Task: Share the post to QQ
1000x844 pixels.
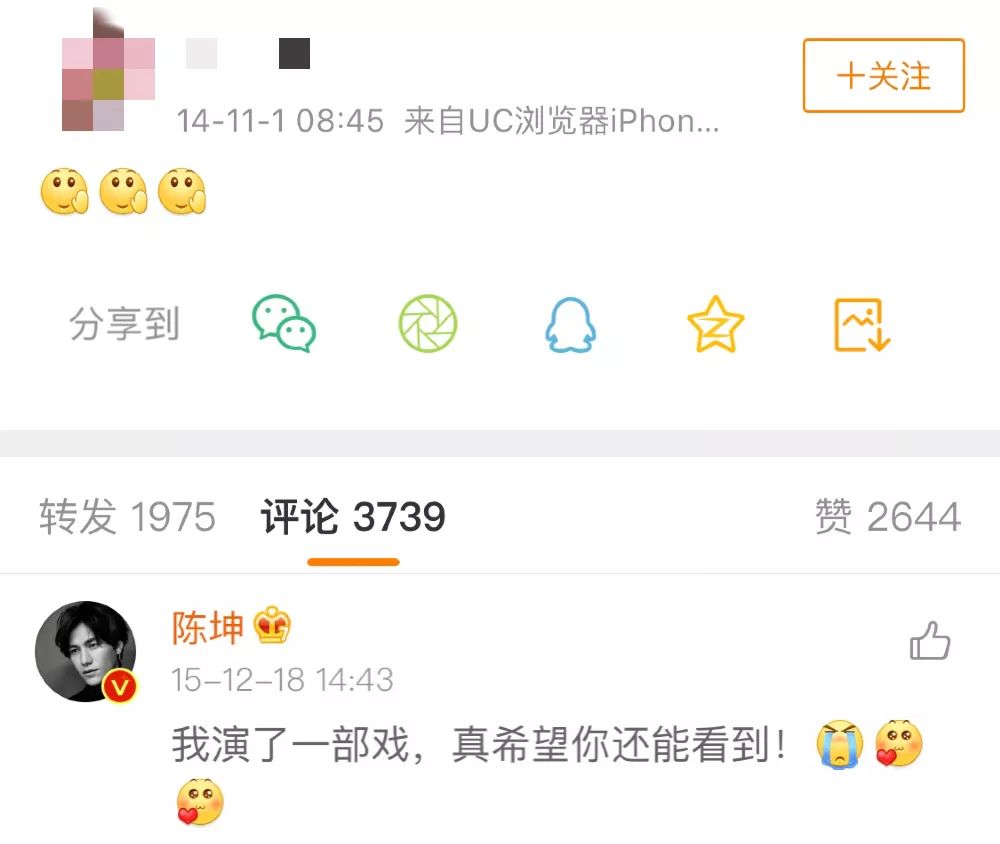Action: point(570,325)
